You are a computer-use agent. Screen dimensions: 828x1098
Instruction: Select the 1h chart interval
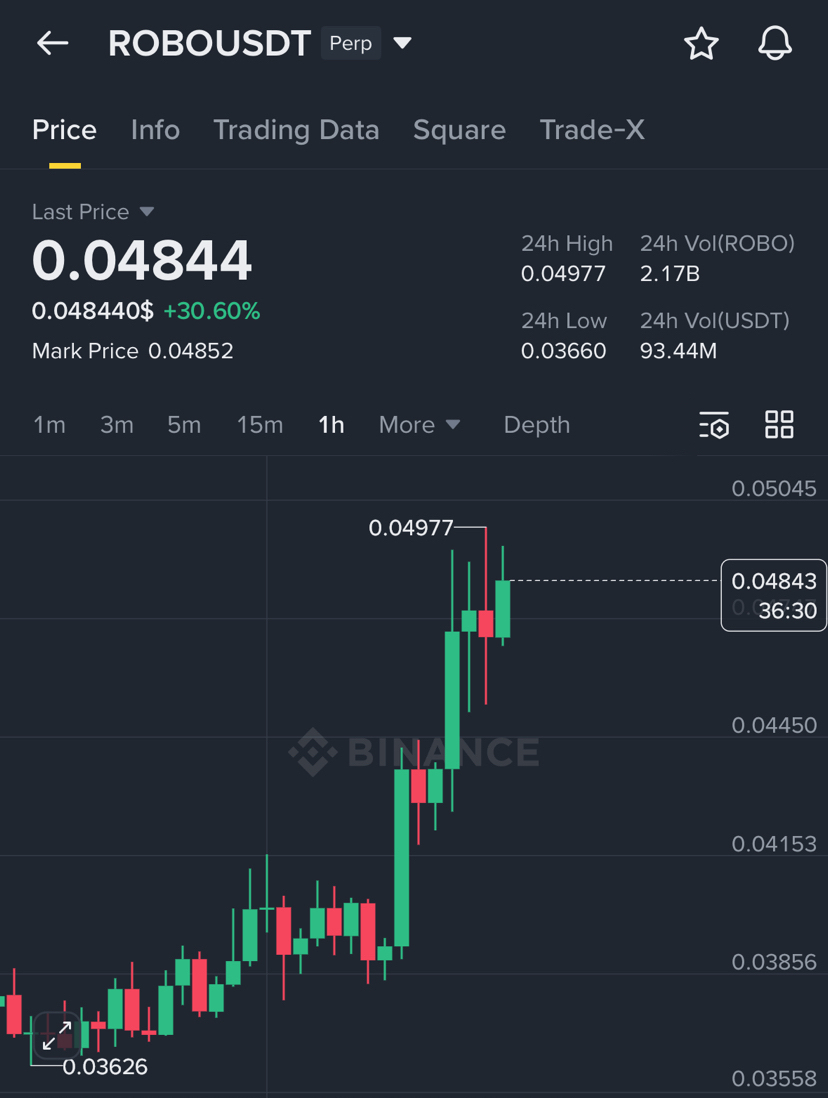[331, 425]
